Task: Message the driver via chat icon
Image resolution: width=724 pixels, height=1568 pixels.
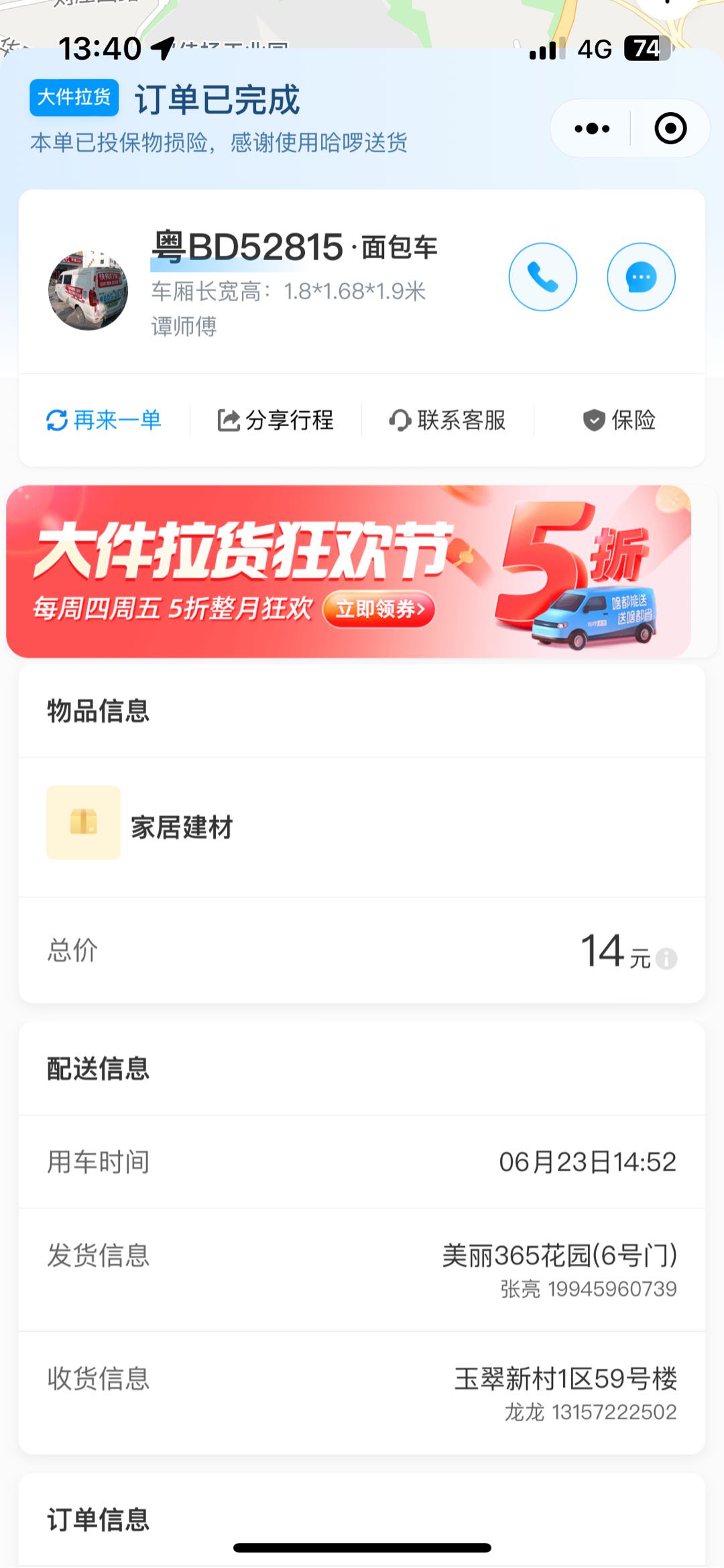Action: click(x=641, y=277)
